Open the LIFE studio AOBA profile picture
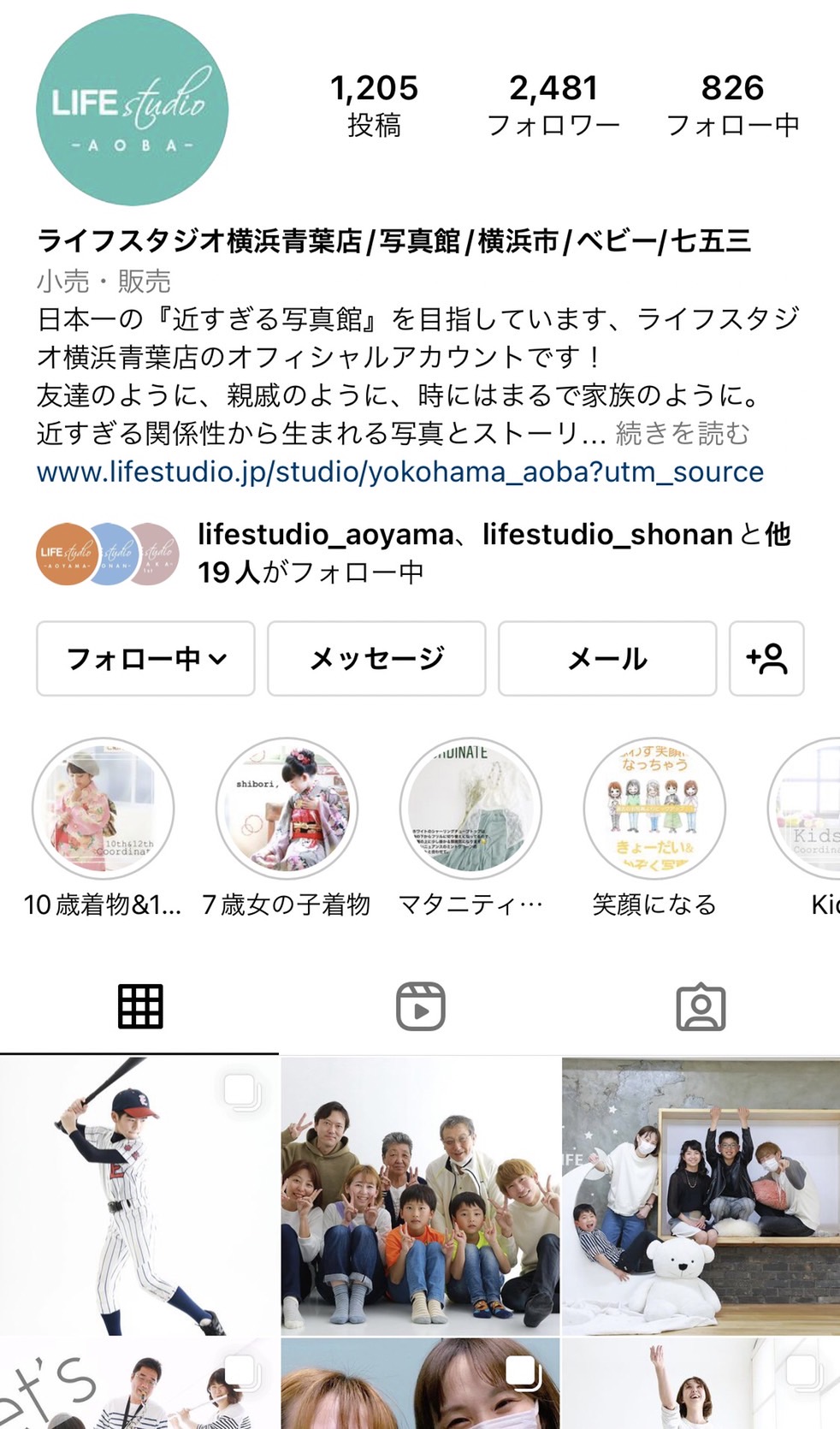Image resolution: width=840 pixels, height=1429 pixels. pos(132,110)
